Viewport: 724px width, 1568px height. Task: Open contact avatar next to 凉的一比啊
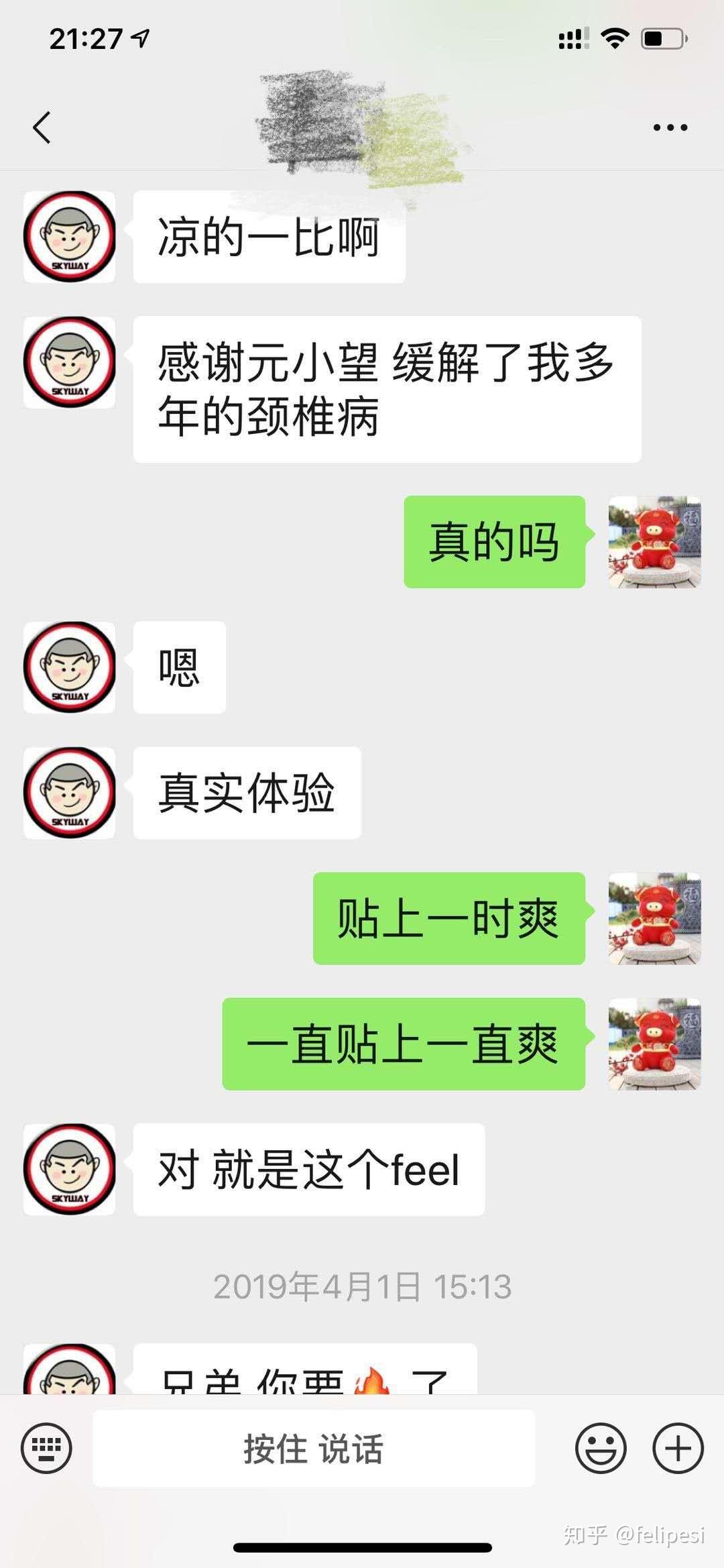tap(70, 237)
